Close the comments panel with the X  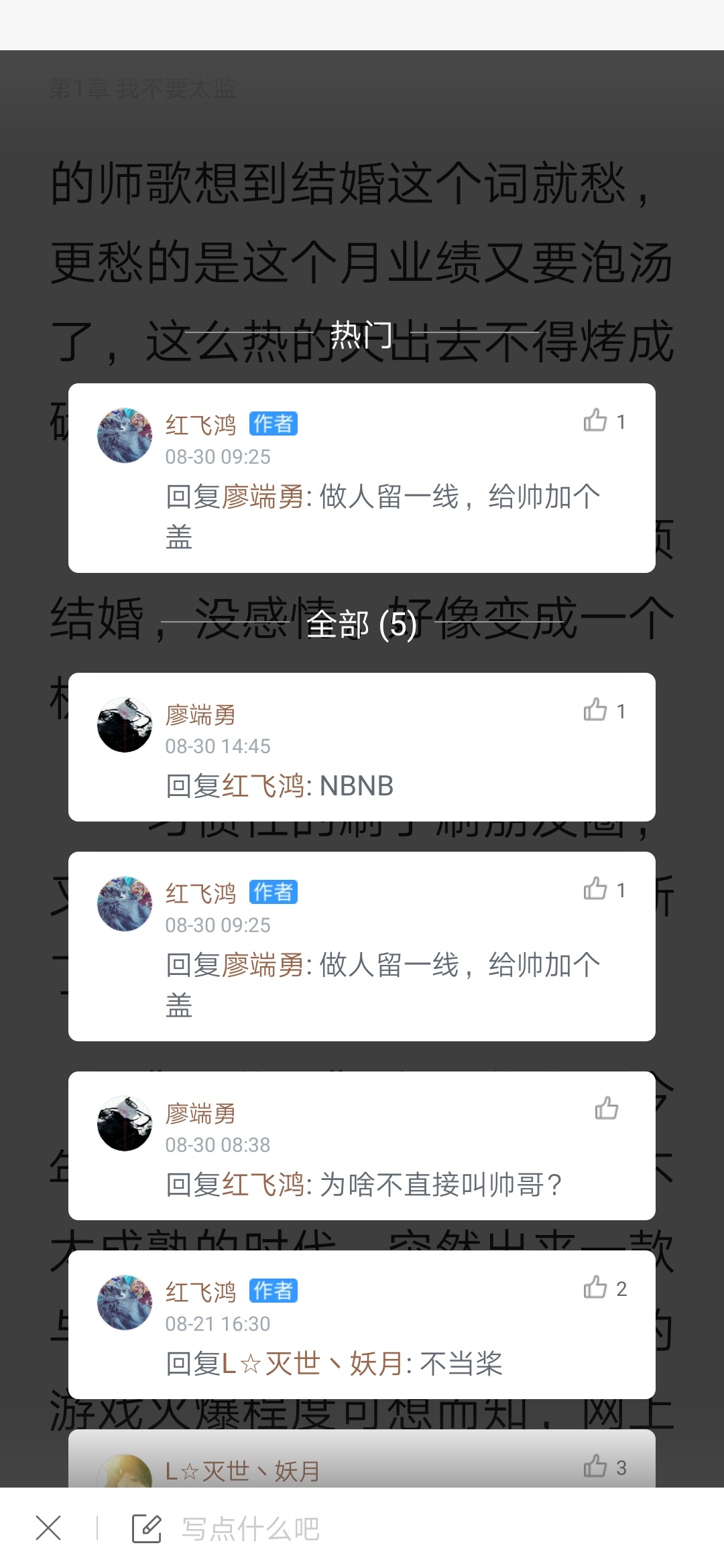coord(48,1528)
